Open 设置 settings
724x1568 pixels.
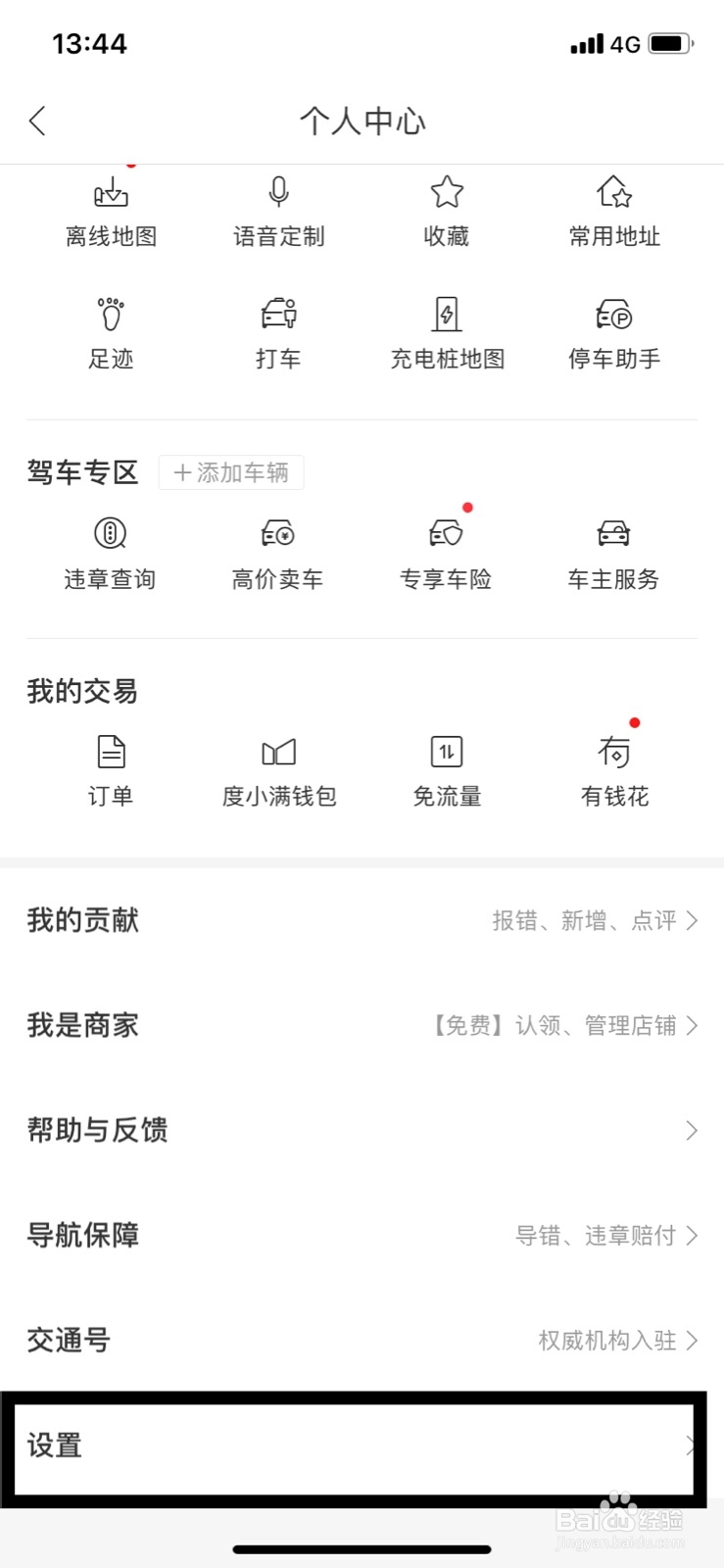355,1446
